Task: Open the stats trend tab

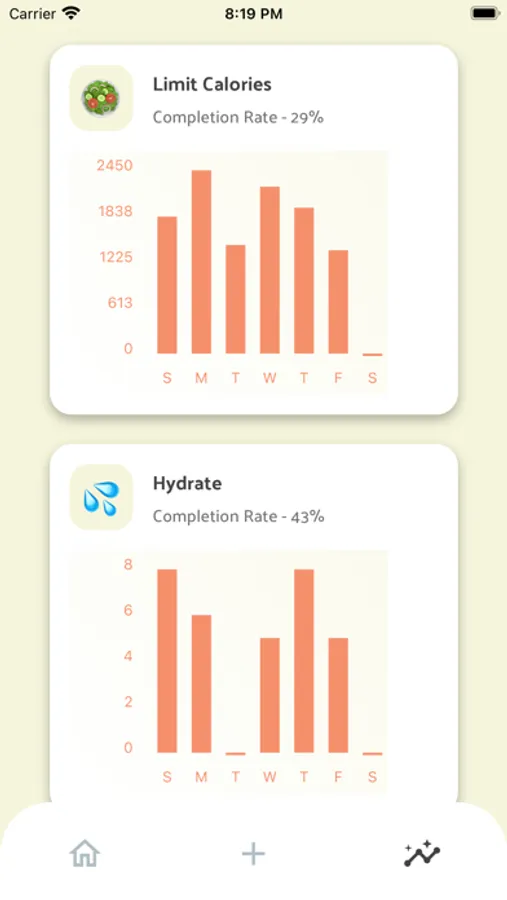Action: 422,854
